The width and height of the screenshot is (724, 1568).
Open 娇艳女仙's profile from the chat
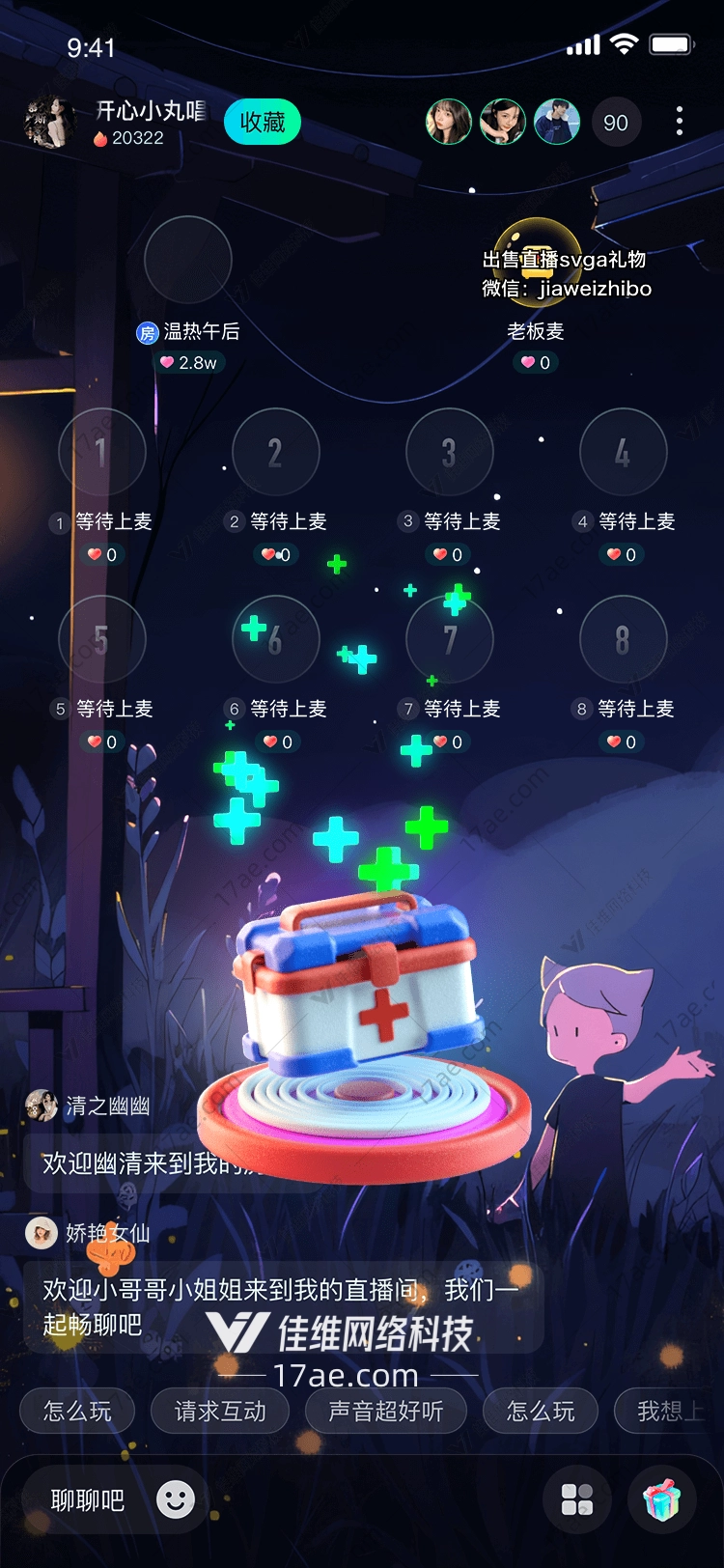point(42,1233)
